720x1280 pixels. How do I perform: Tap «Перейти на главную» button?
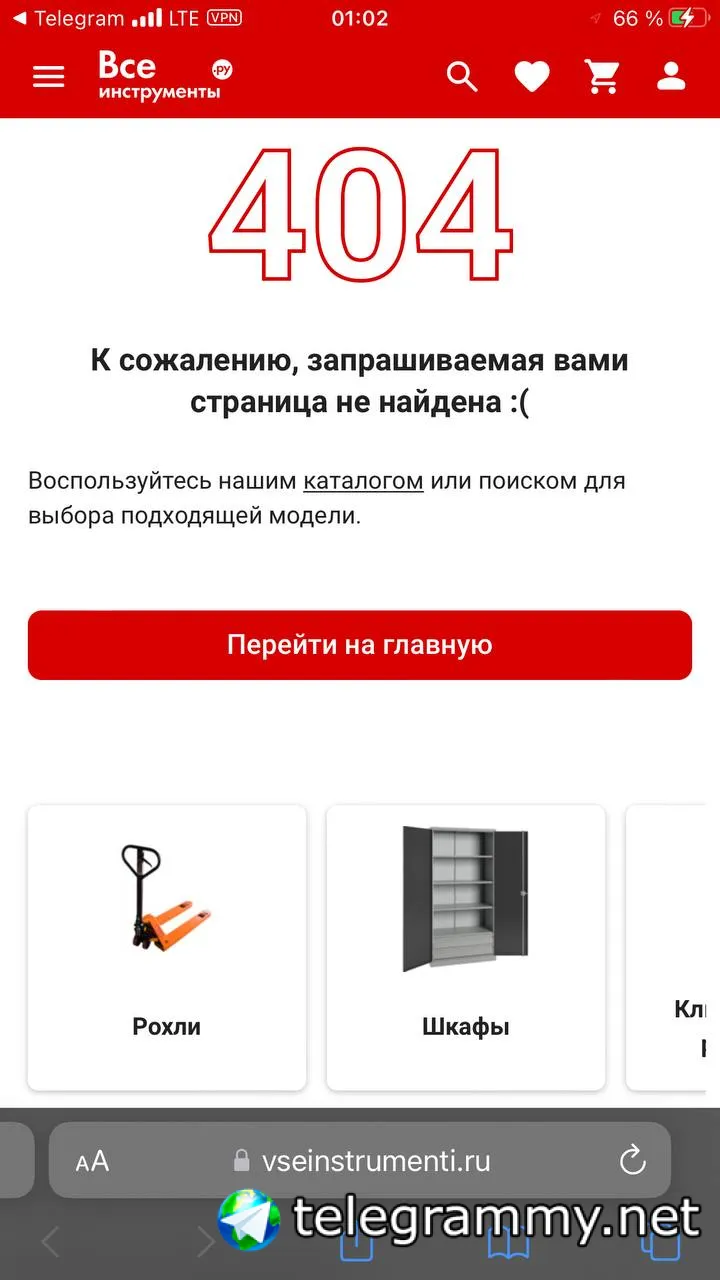click(360, 645)
